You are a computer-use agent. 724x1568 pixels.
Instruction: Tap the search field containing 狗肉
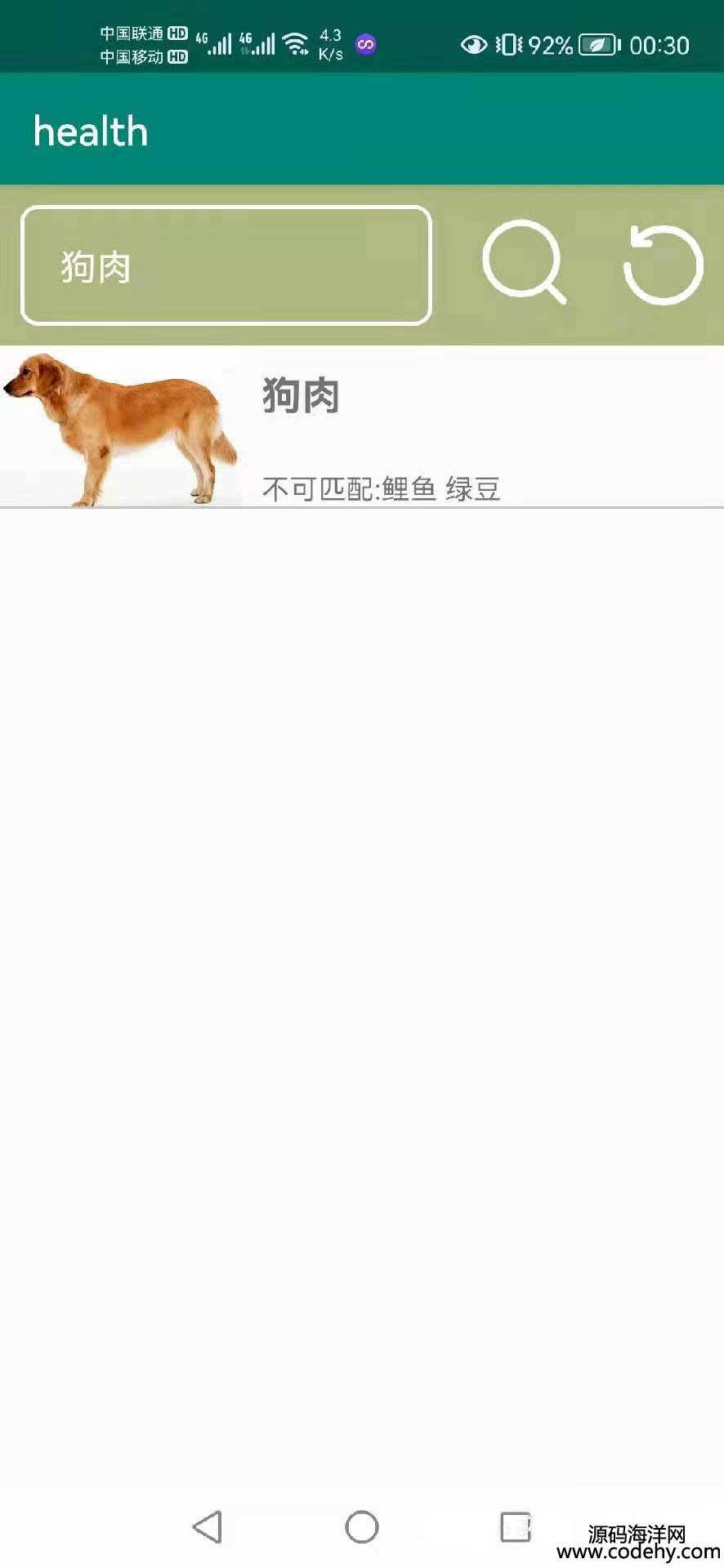click(226, 265)
